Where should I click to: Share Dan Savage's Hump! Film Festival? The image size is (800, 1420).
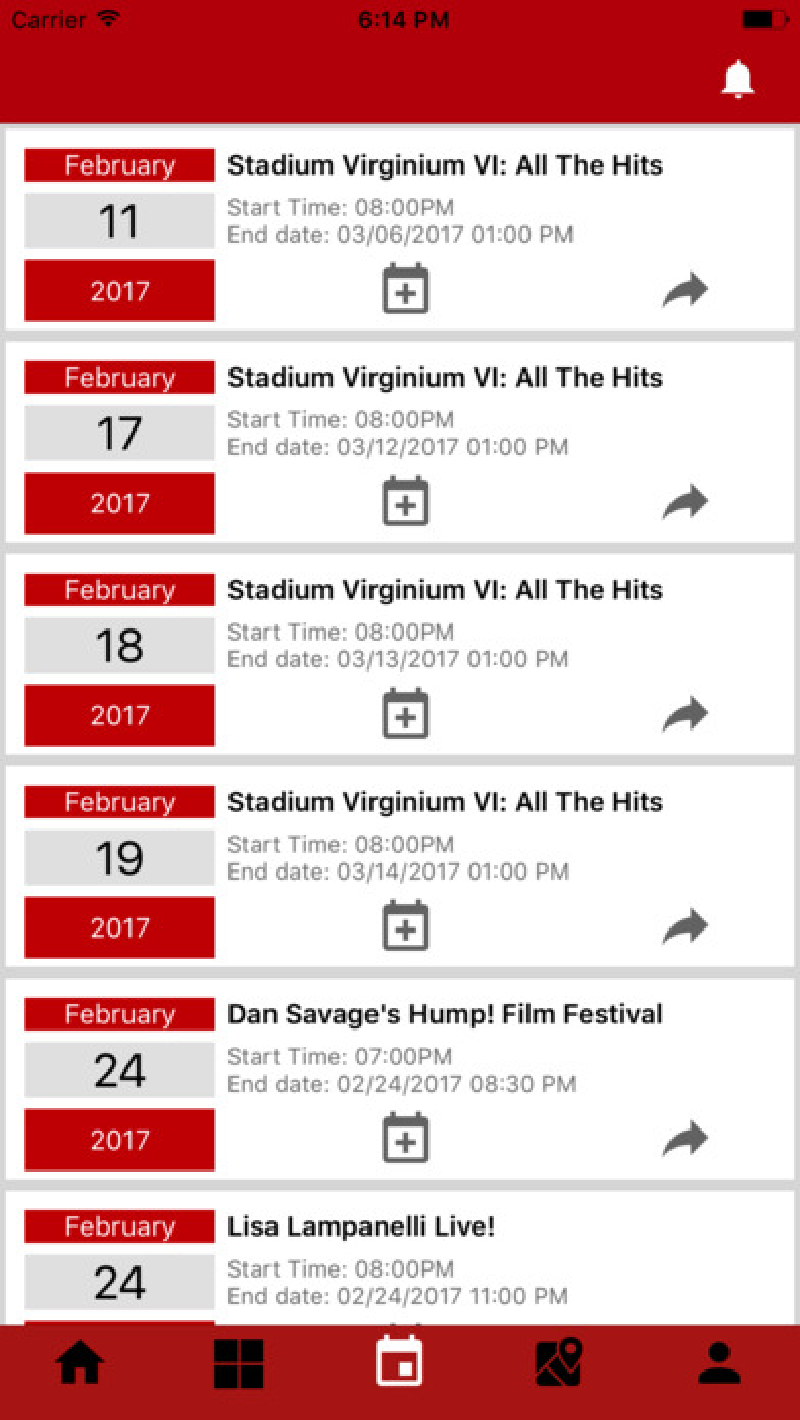tap(685, 1139)
